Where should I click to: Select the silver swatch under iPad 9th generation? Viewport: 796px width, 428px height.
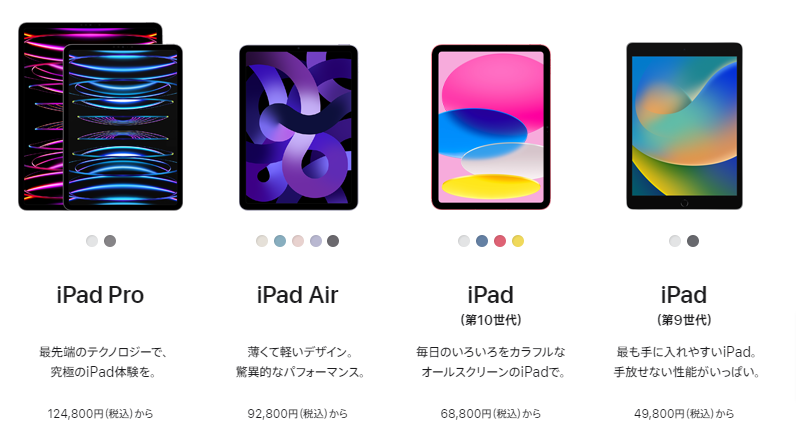coord(675,241)
